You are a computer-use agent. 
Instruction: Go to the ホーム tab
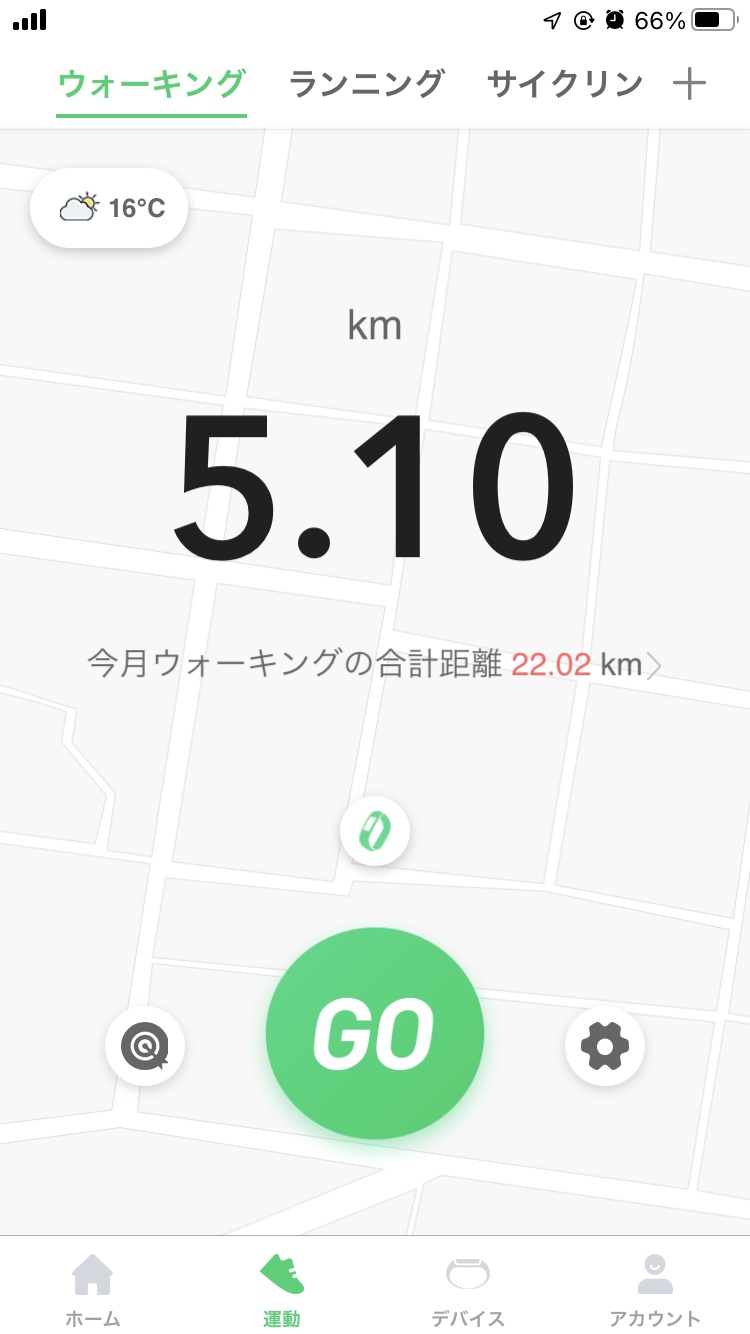93,1290
